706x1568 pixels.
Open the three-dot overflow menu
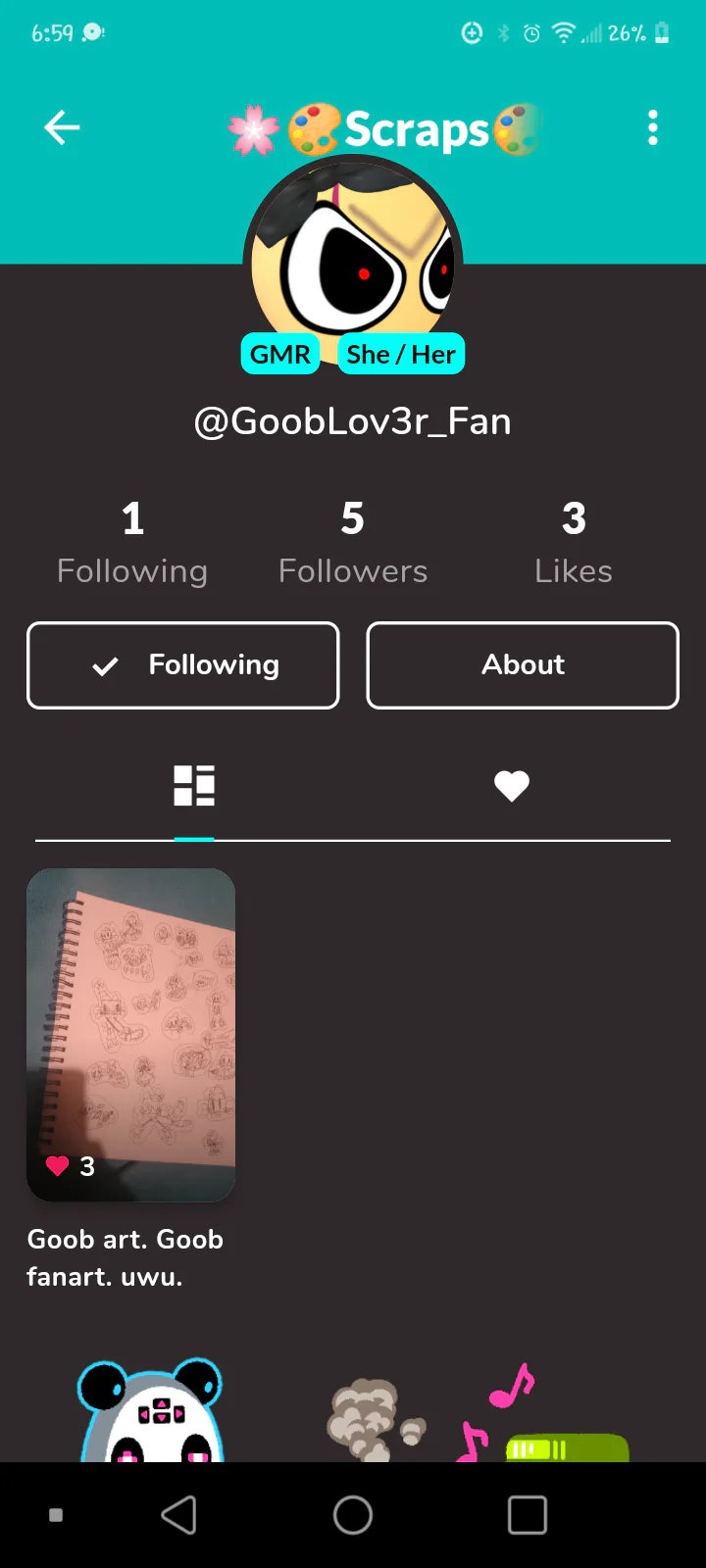pos(653,127)
